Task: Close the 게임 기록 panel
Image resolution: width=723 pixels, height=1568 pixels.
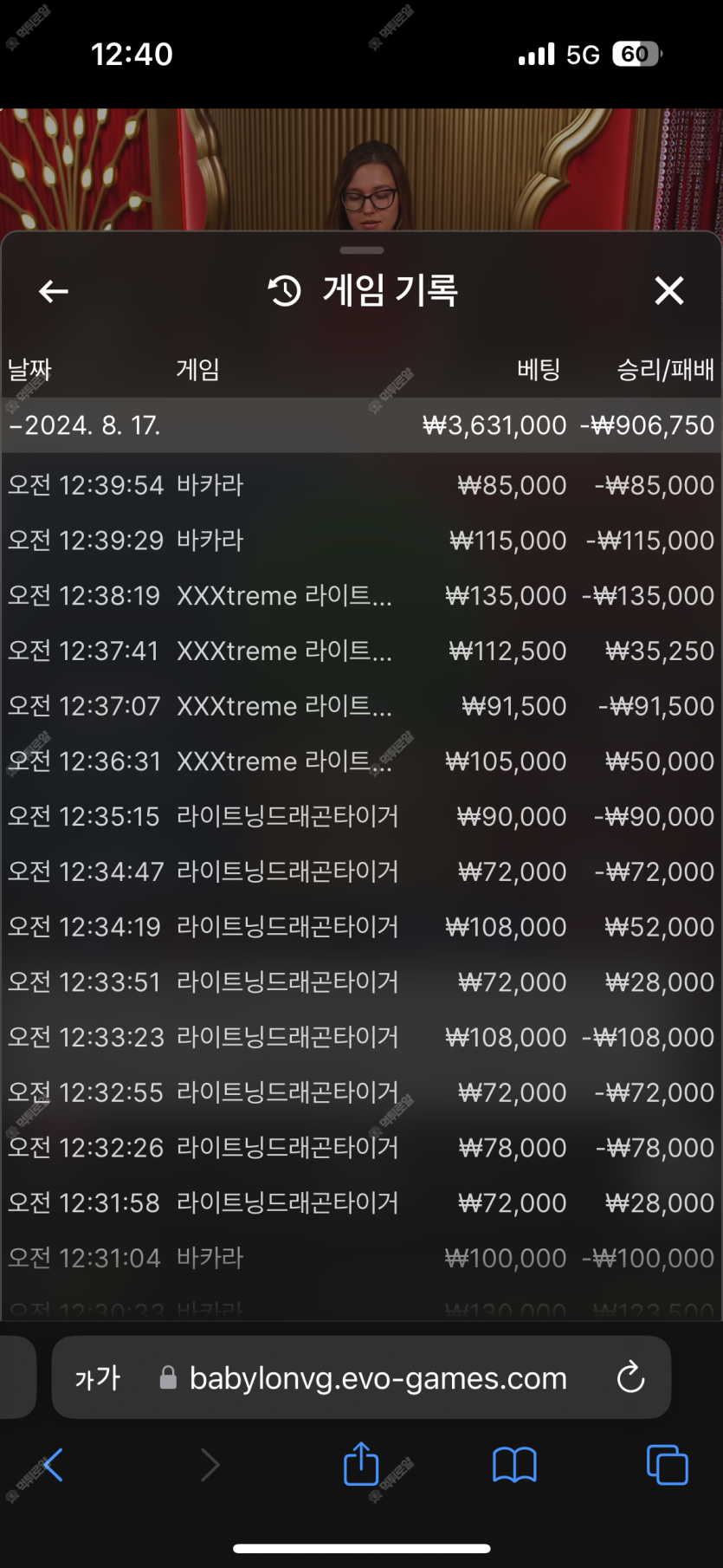Action: pos(669,291)
